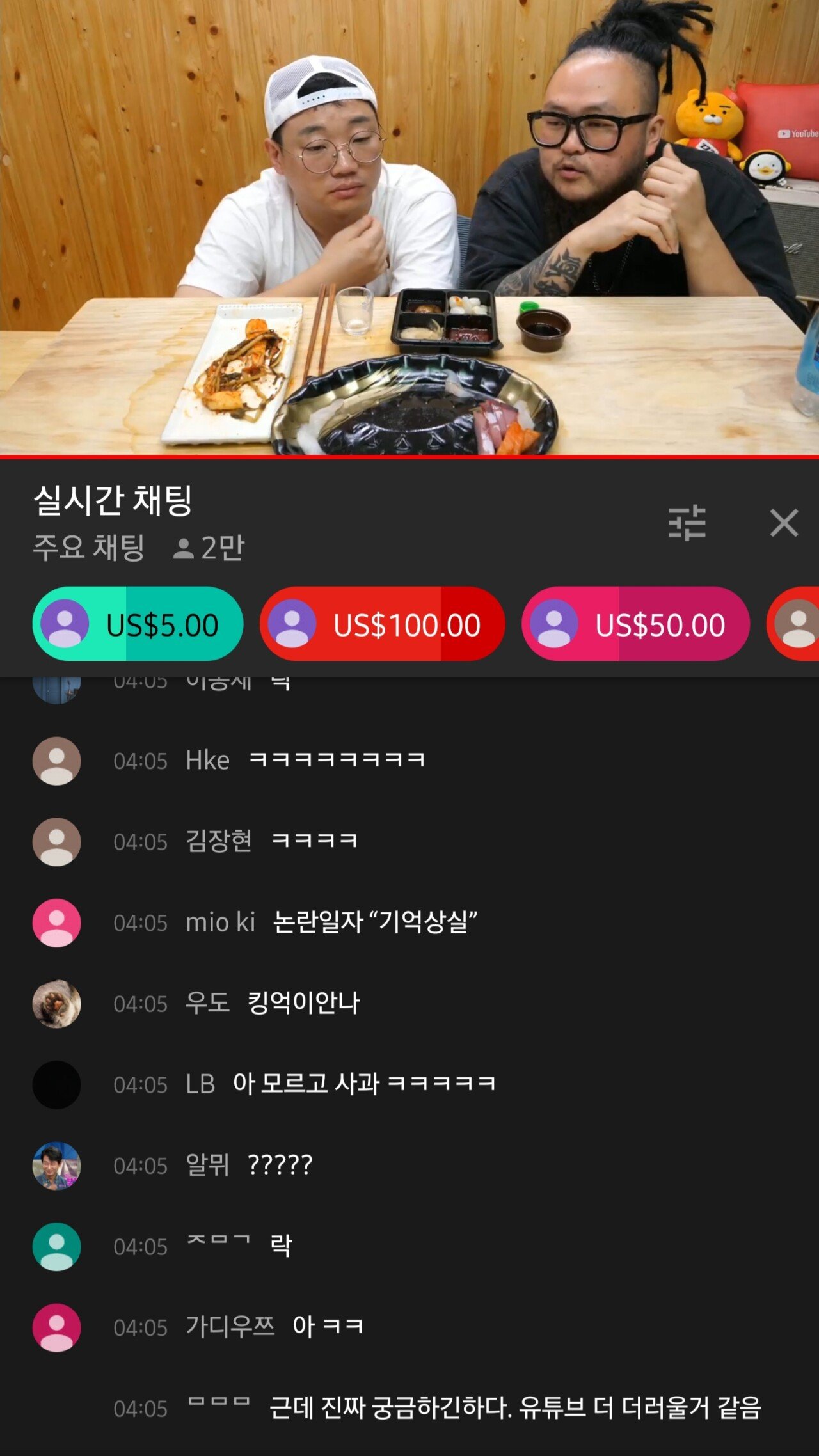Select 가디우쯔's chat message
Image resolution: width=819 pixels, height=1456 pixels.
[327, 1327]
